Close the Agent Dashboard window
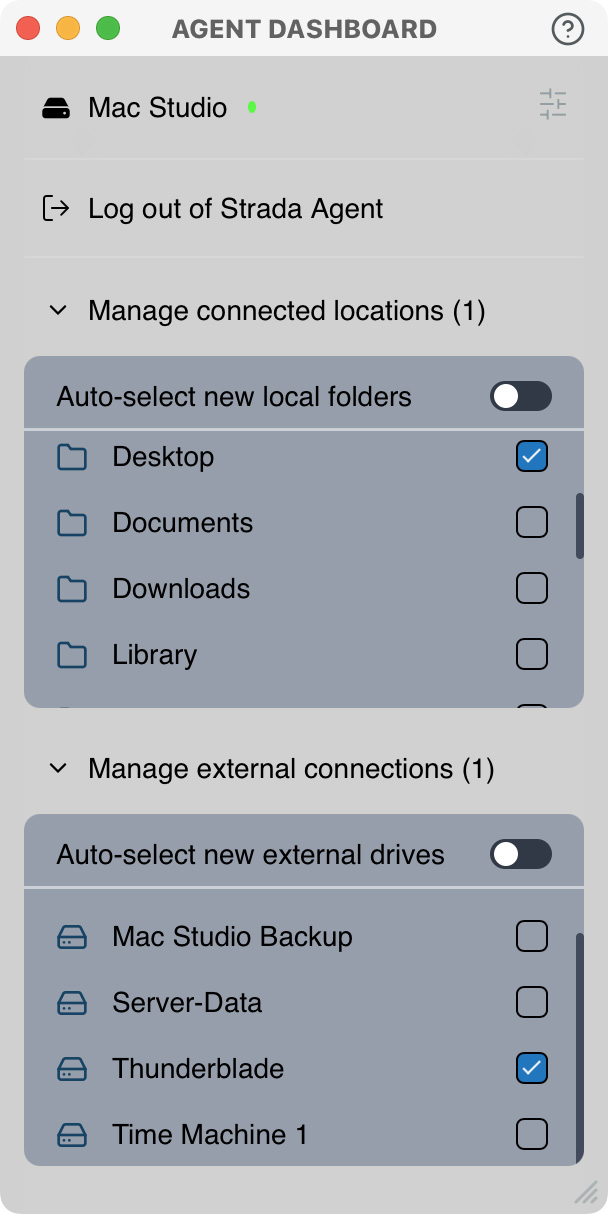608x1214 pixels. tap(28, 29)
